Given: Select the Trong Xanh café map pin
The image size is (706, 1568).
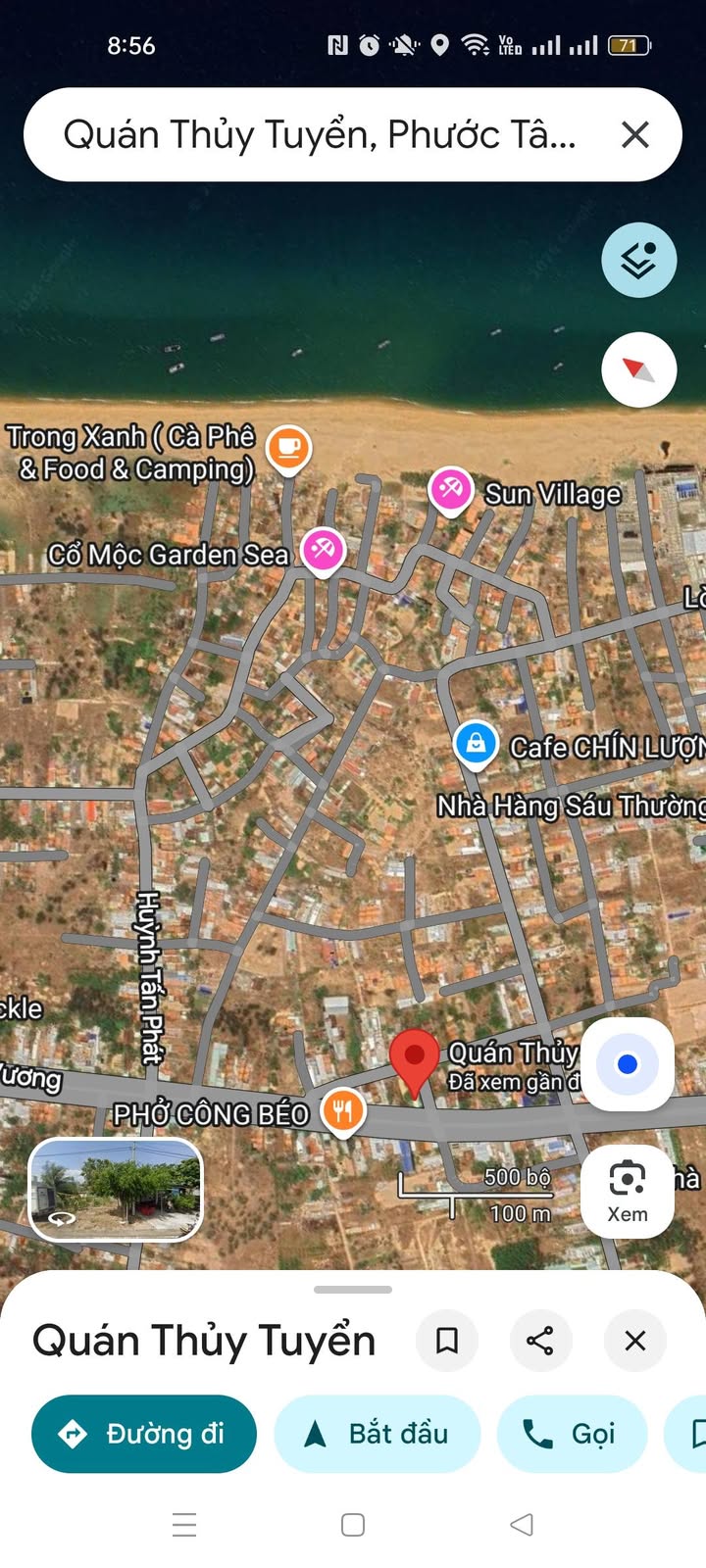Looking at the screenshot, I should tap(287, 448).
